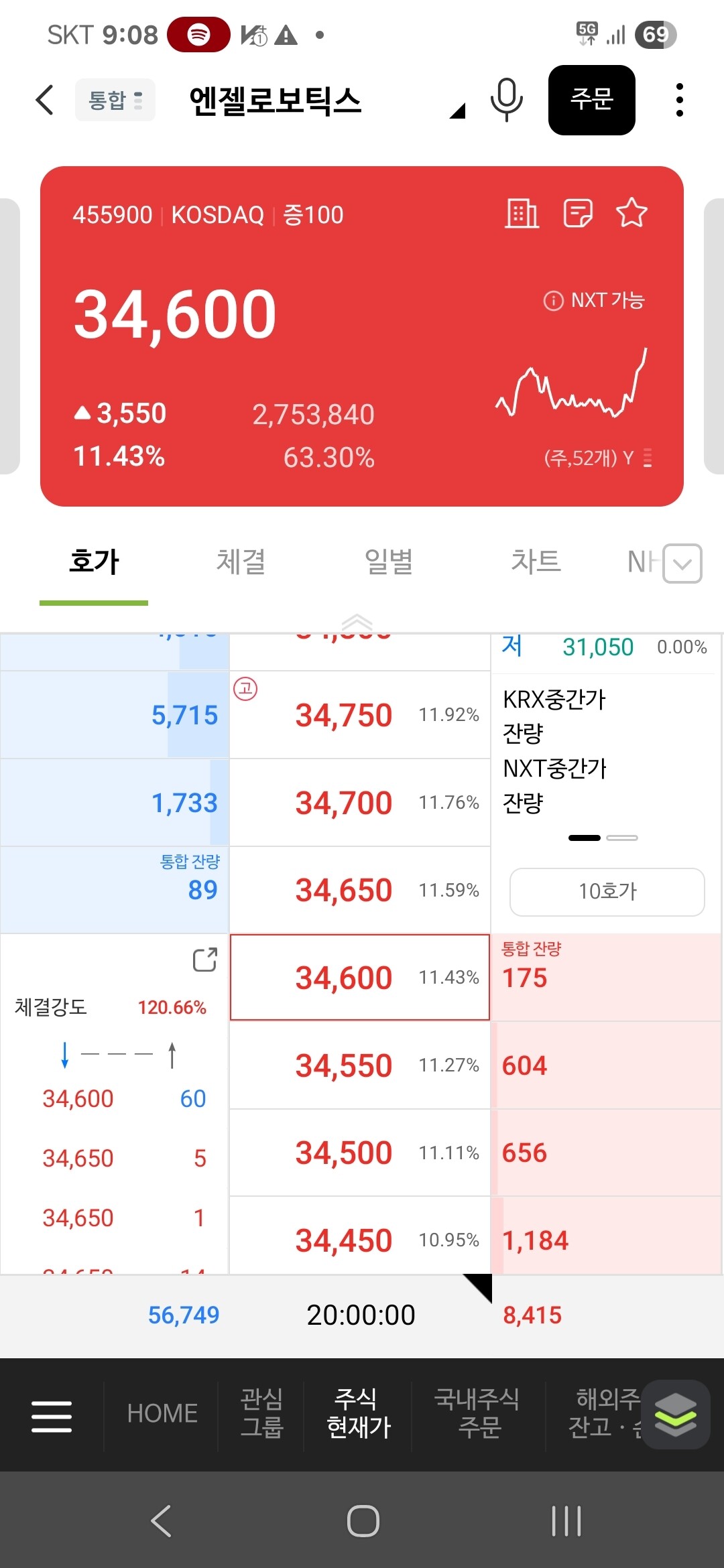Switch to the 차트 tab
Viewport: 724px width, 1568px height.
point(536,562)
